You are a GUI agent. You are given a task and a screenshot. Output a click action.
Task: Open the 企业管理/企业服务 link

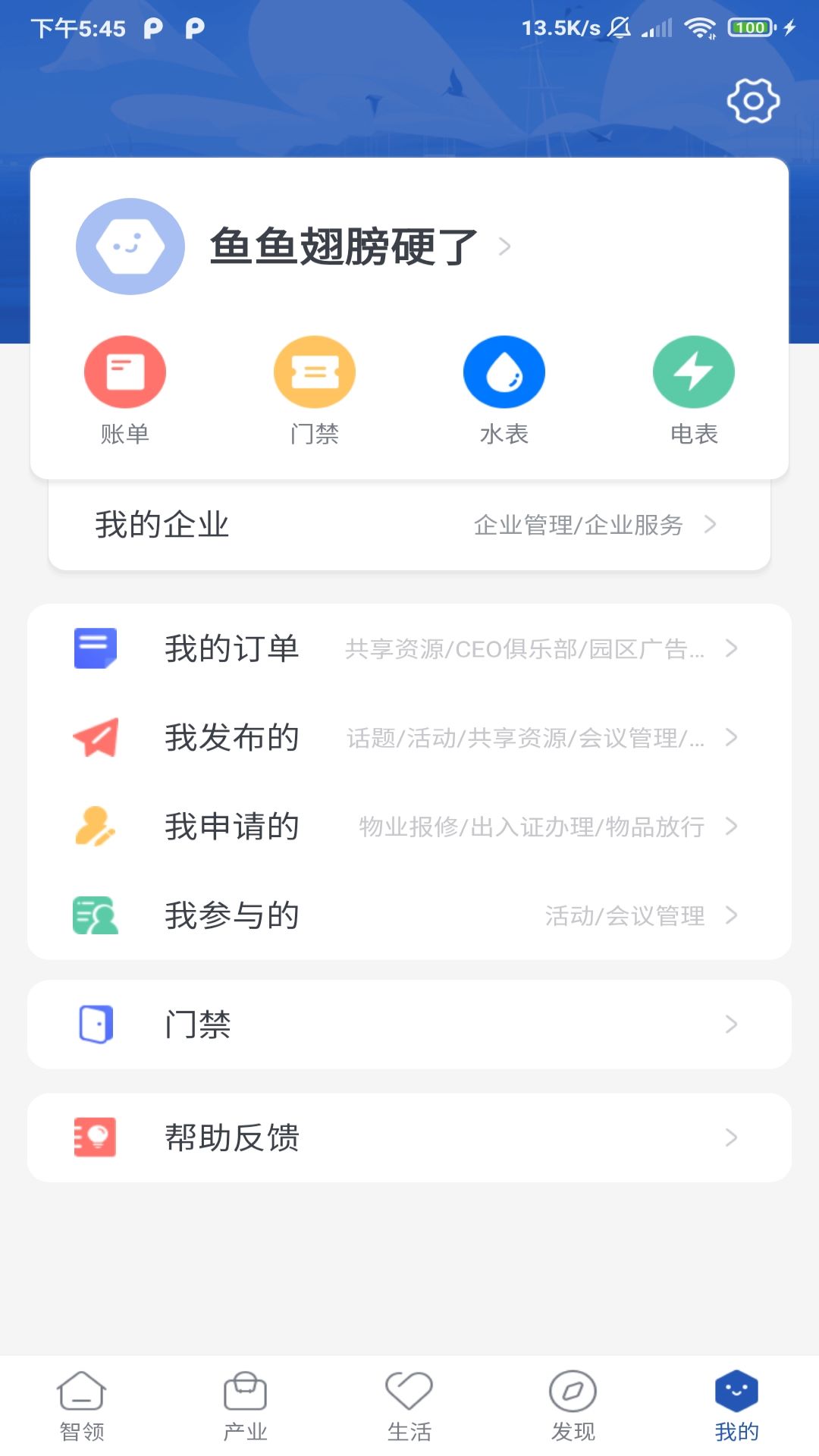click(x=579, y=524)
